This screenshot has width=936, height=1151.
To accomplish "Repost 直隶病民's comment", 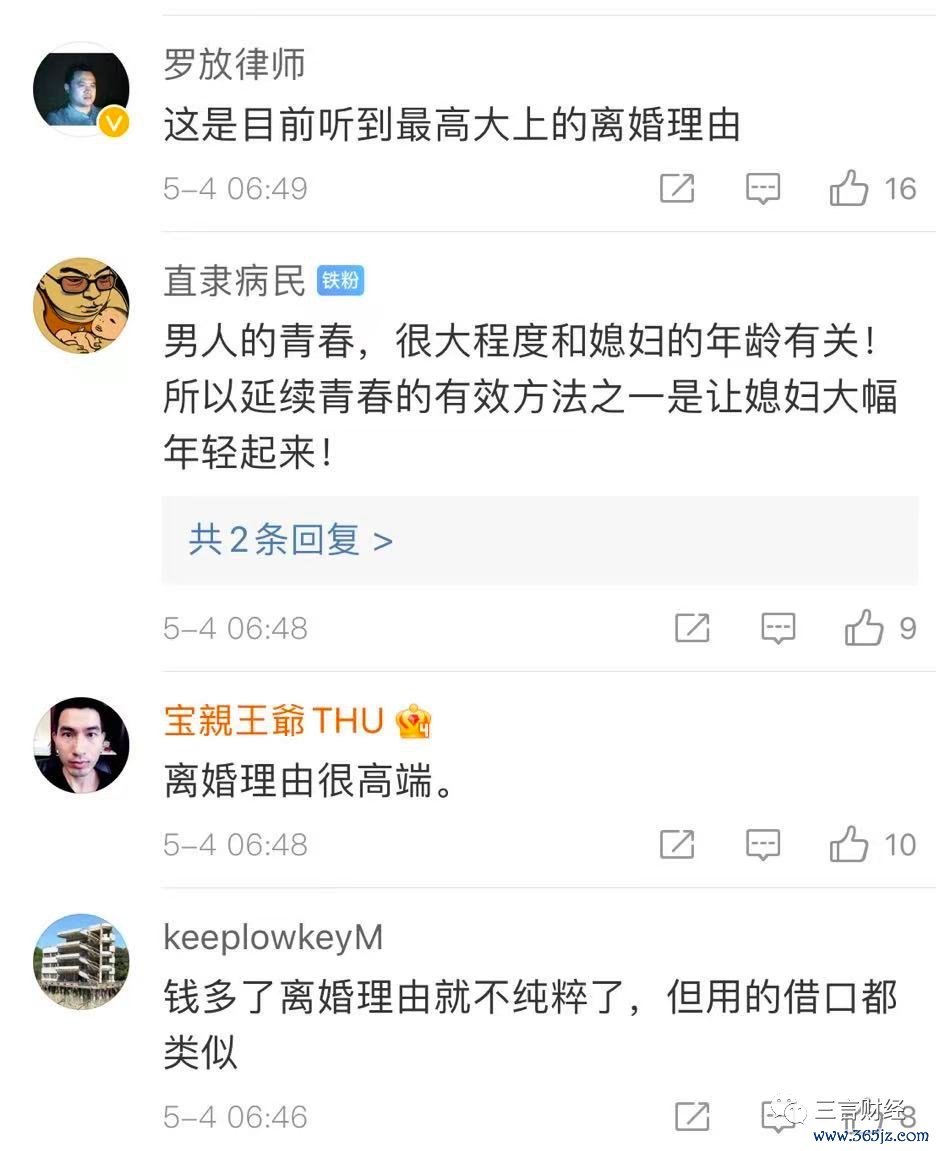I will 692,628.
